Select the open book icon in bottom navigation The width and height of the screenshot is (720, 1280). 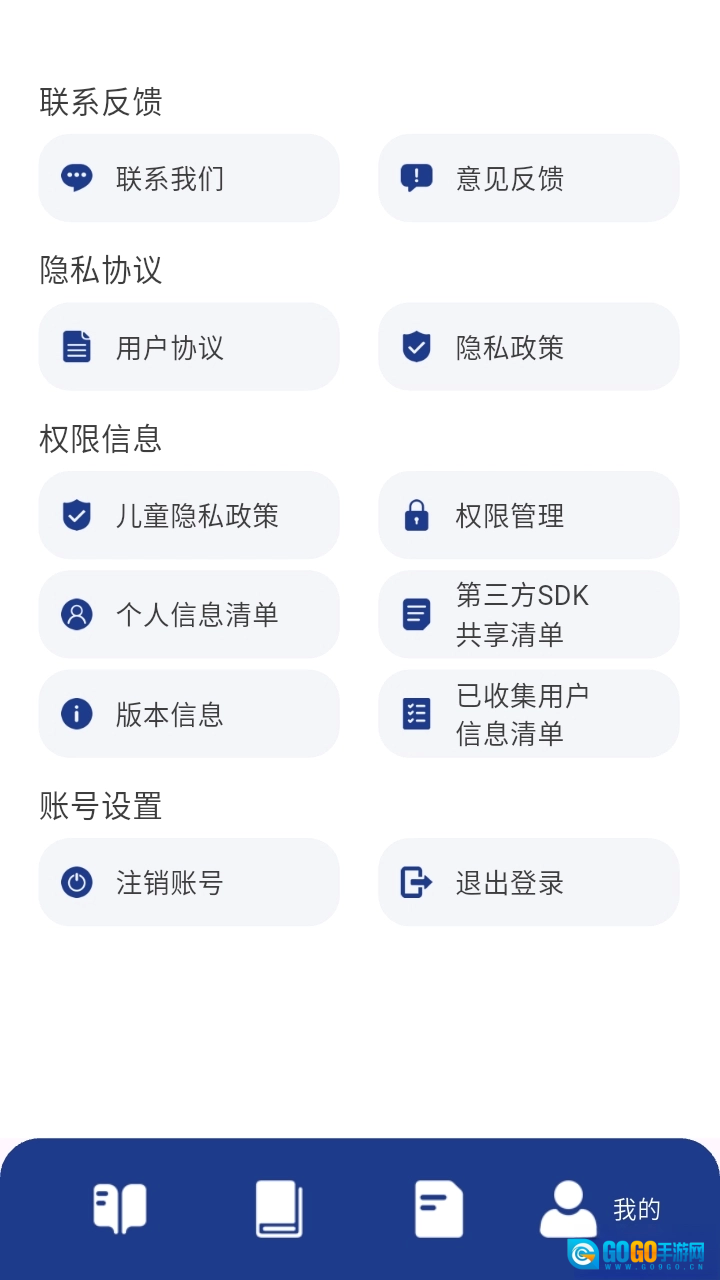coord(119,1208)
